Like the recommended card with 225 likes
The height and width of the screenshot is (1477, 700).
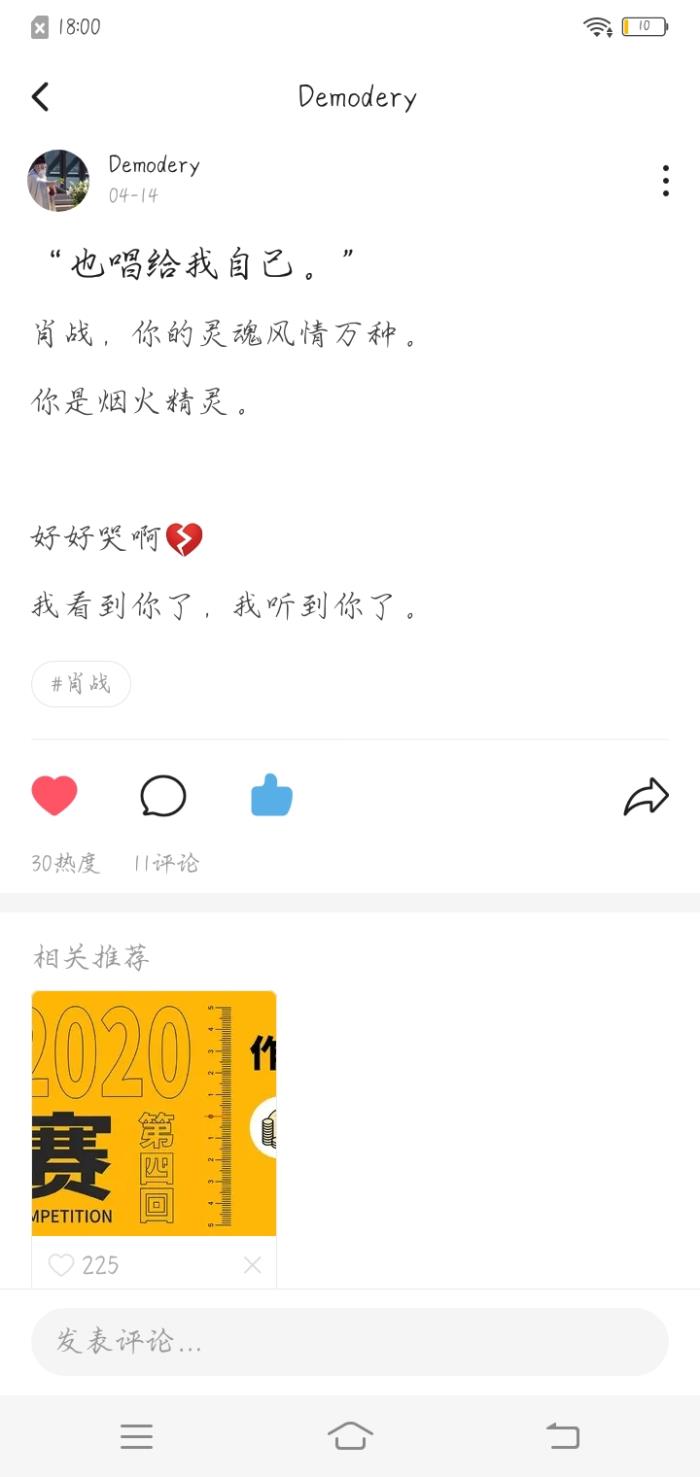coord(62,1265)
